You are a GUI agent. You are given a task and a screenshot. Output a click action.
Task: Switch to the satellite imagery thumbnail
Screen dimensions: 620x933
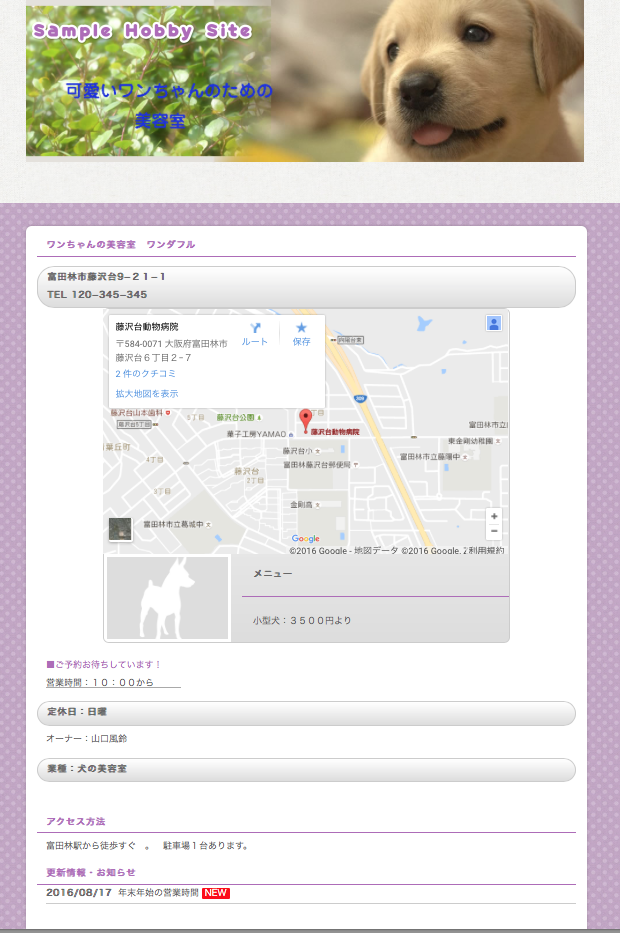coord(120,529)
